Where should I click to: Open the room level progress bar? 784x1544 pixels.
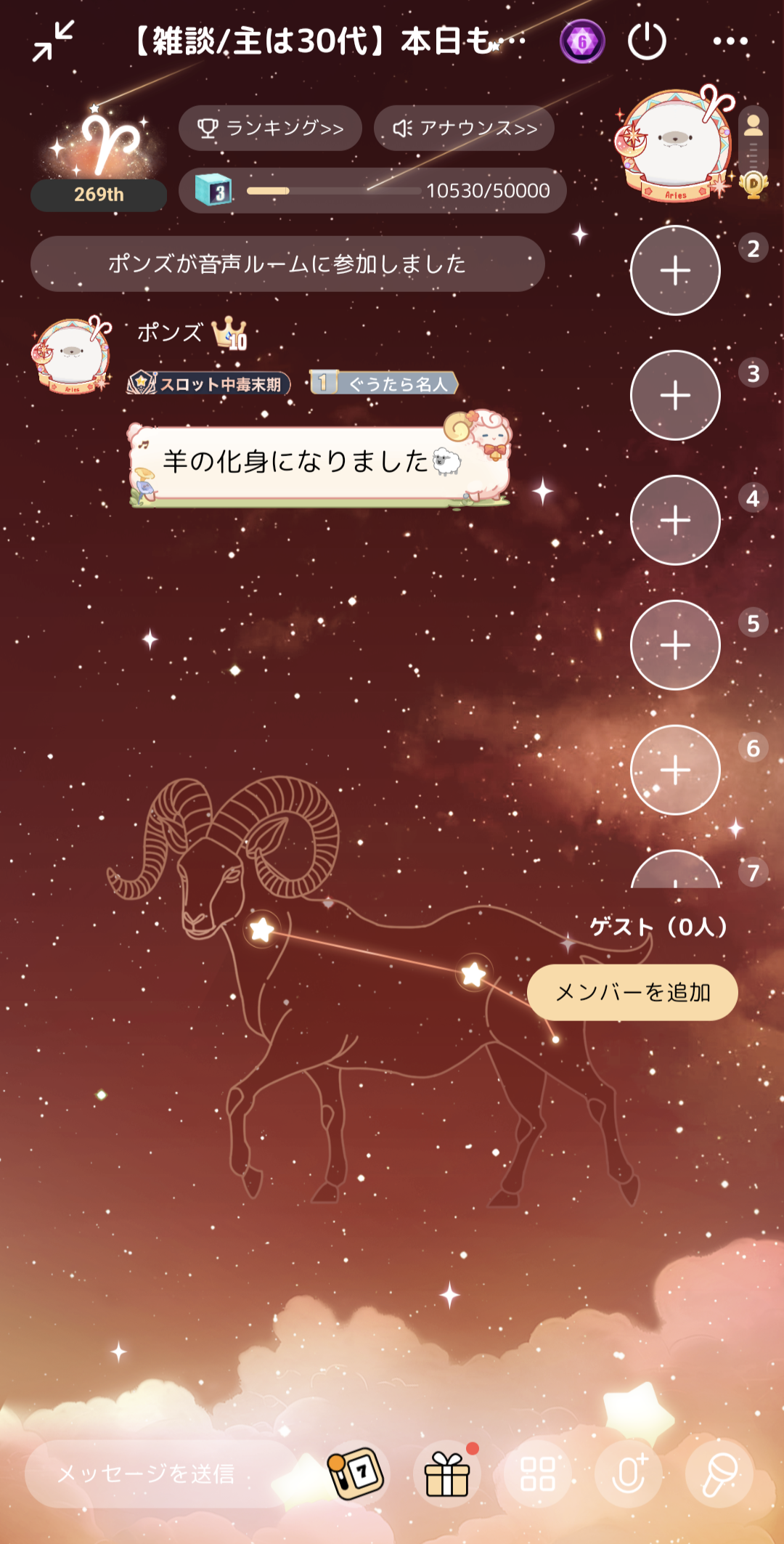point(372,191)
